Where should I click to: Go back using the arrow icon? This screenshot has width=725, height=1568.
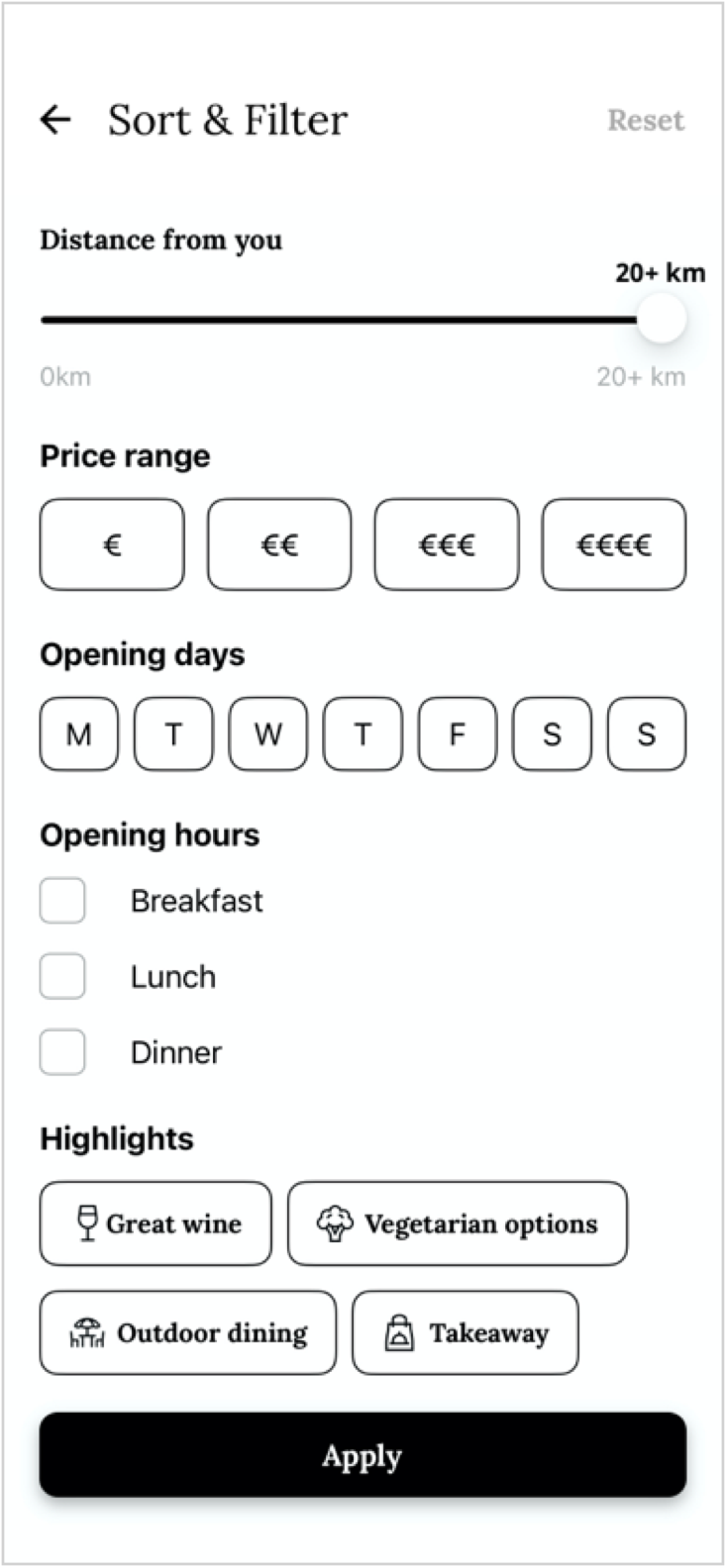pyautogui.click(x=55, y=120)
